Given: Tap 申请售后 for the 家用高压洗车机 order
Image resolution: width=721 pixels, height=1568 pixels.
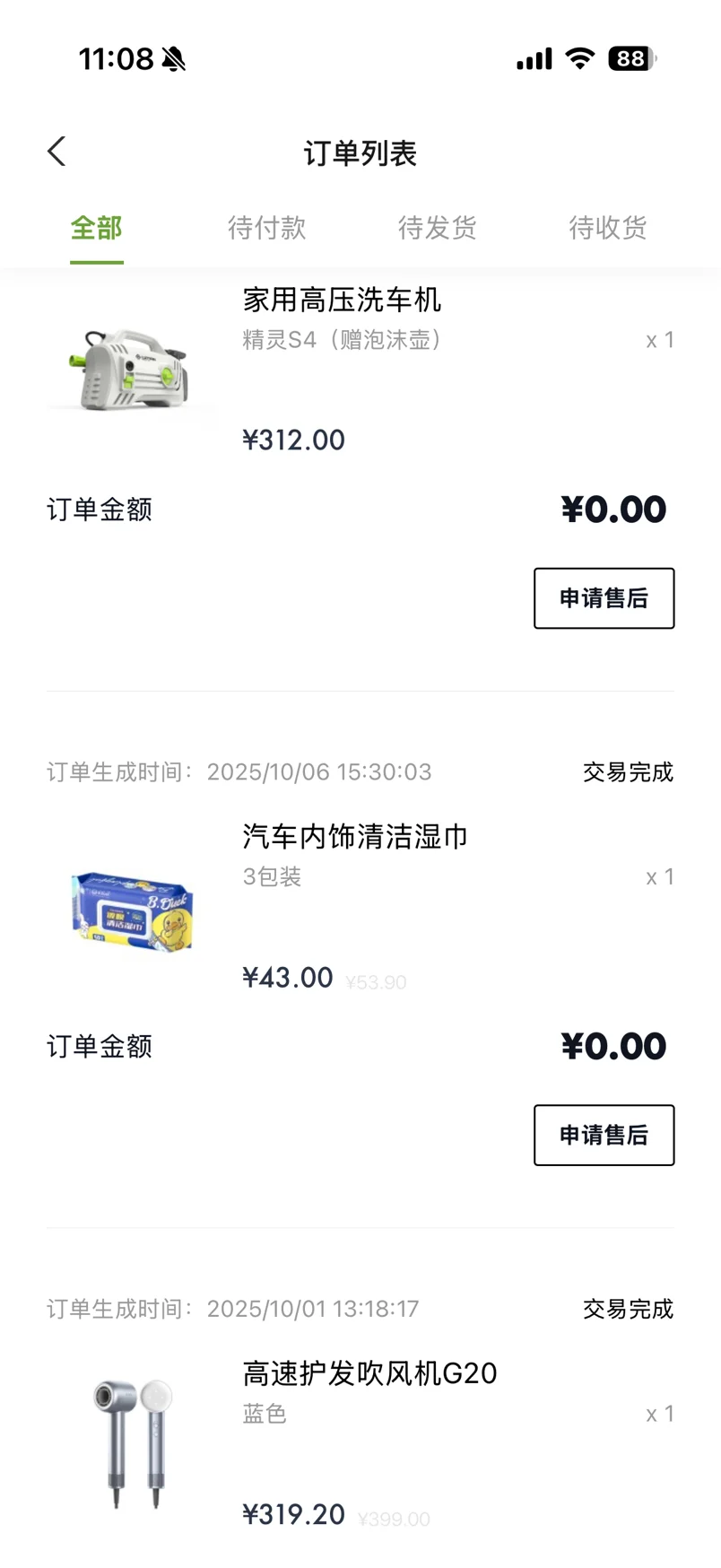Looking at the screenshot, I should (604, 598).
